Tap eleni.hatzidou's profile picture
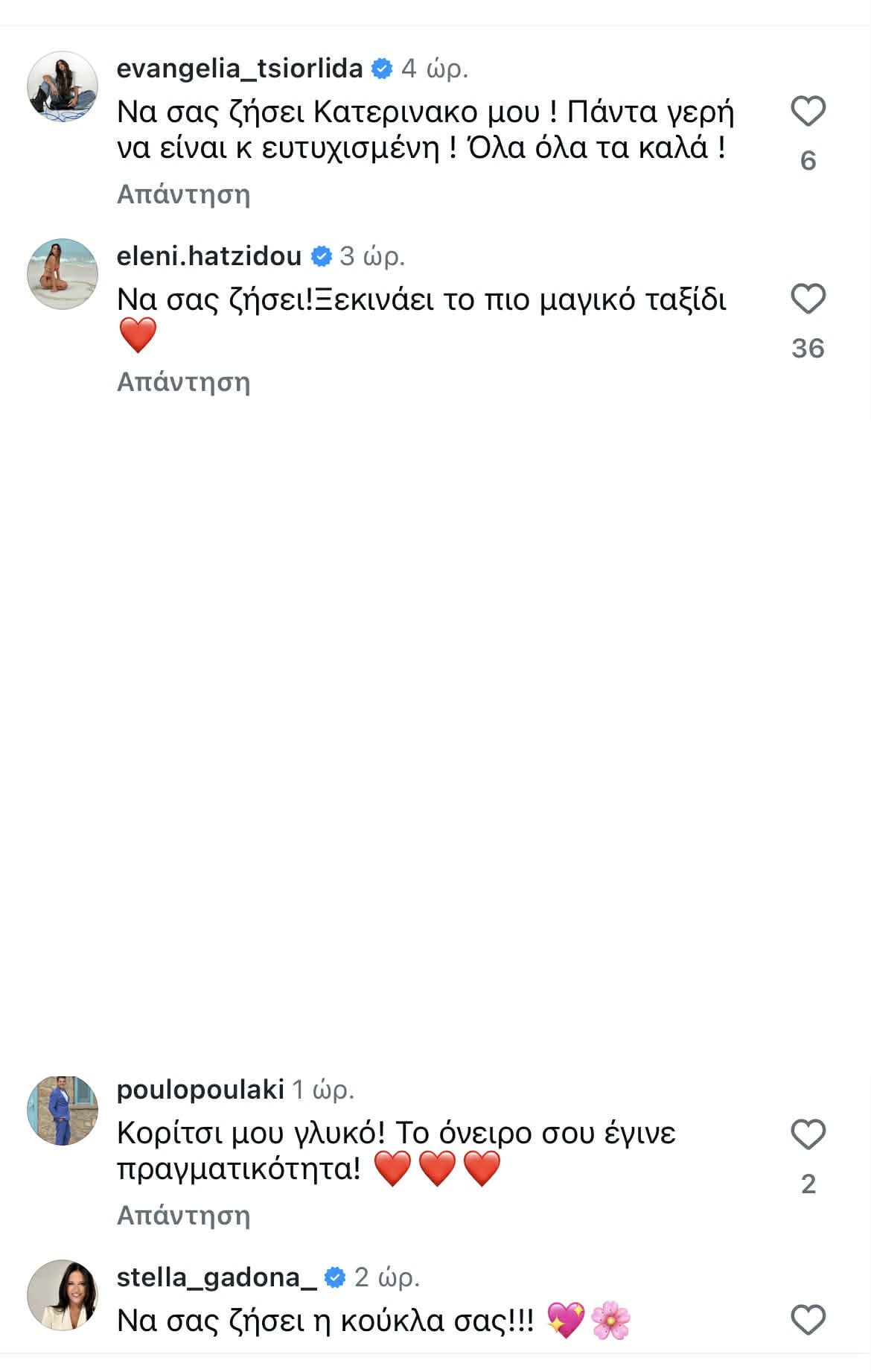 63,274
